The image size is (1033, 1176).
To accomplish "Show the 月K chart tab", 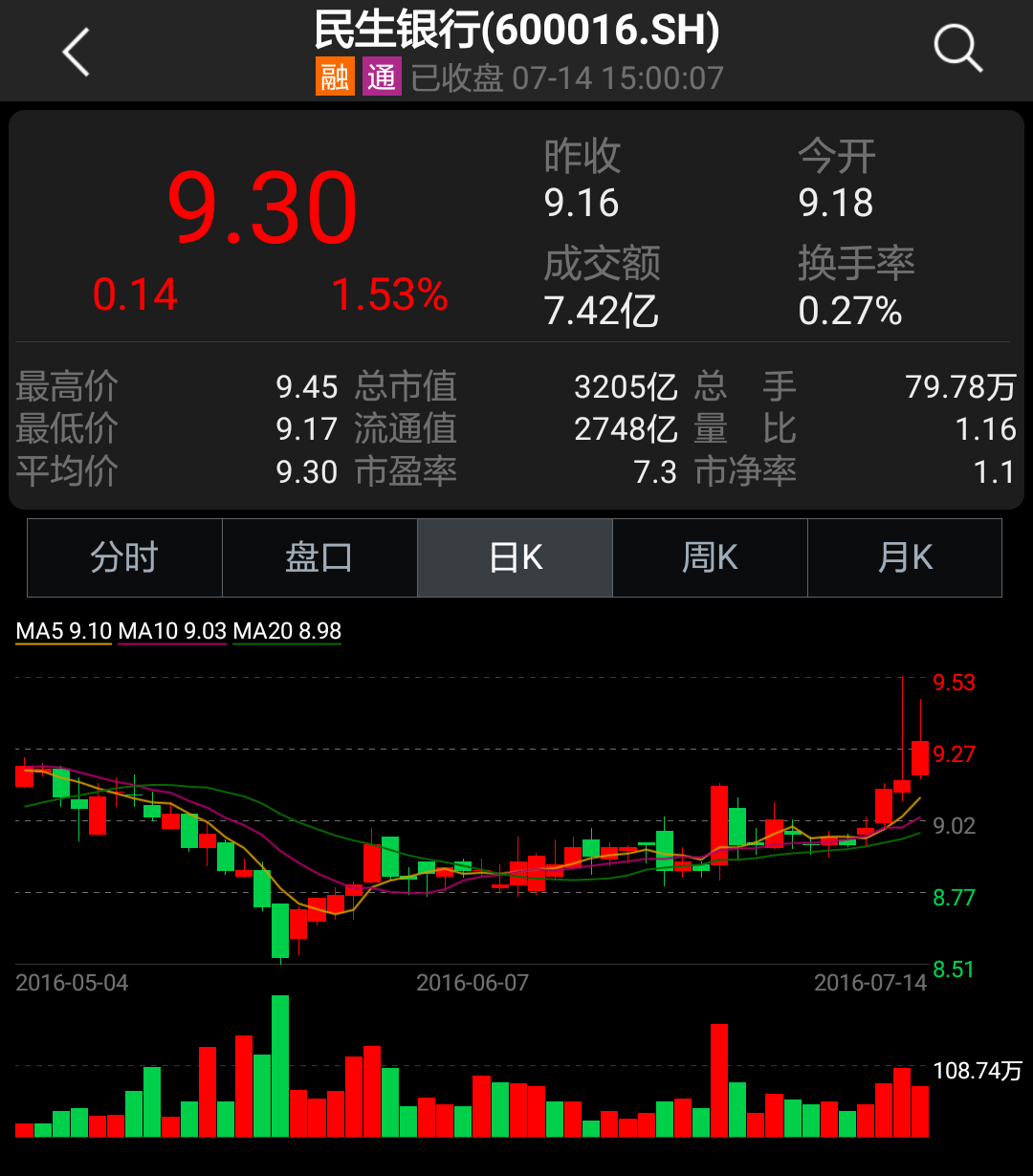I will click(x=905, y=557).
